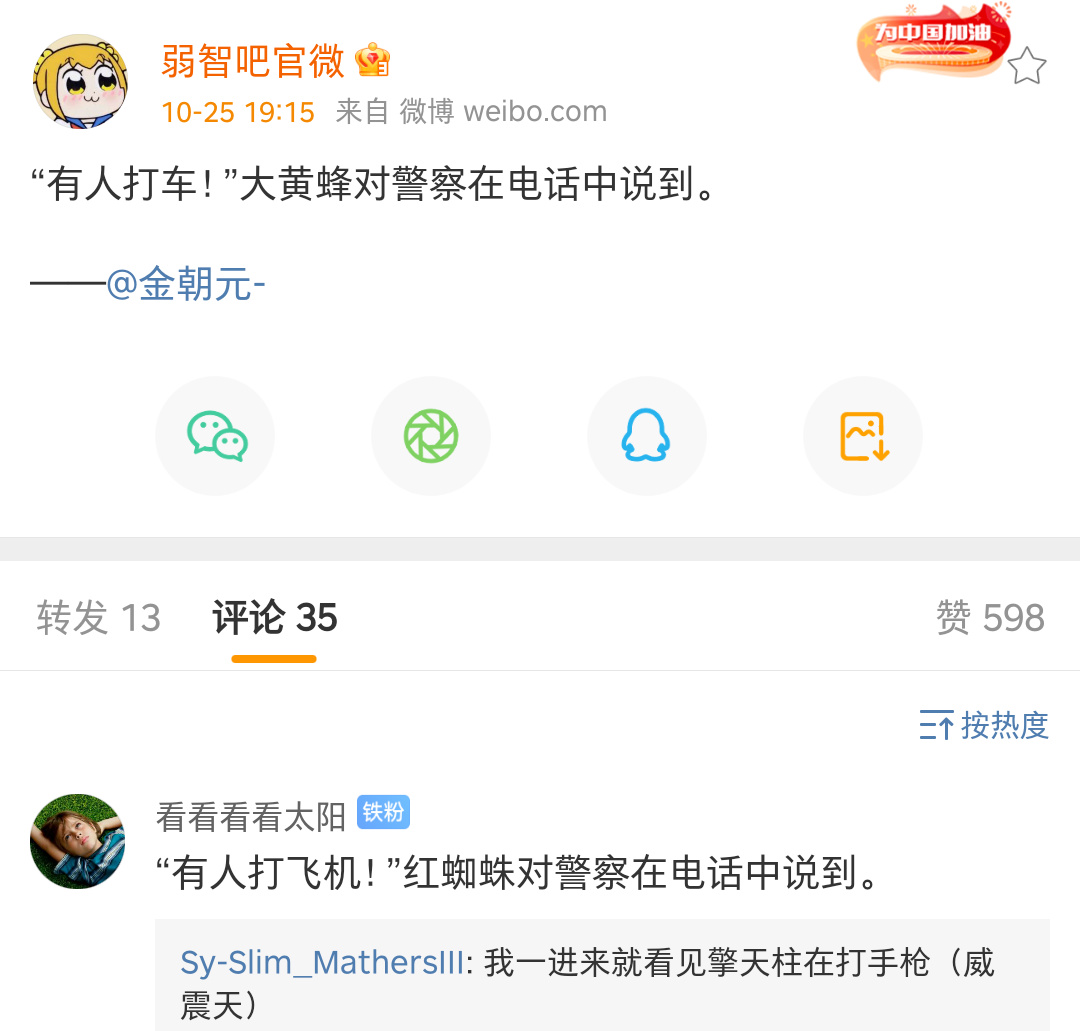Viewport: 1080px width, 1031px height.
Task: View the 赞 598 likes tab
Action: 990,618
